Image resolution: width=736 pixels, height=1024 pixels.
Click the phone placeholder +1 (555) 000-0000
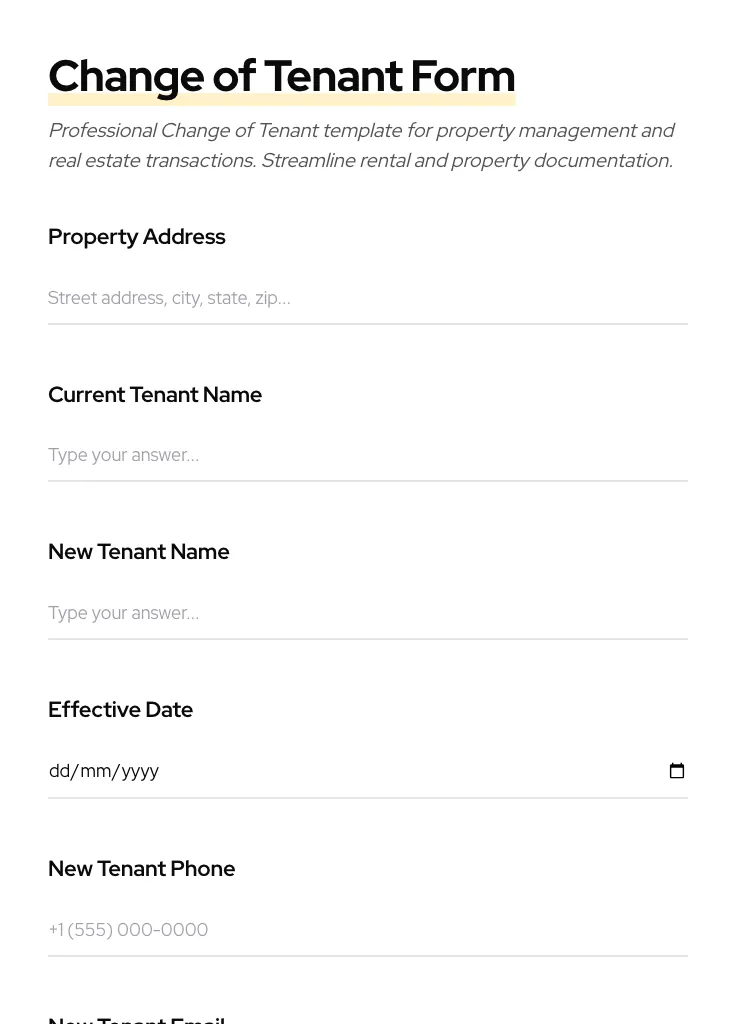tap(128, 930)
